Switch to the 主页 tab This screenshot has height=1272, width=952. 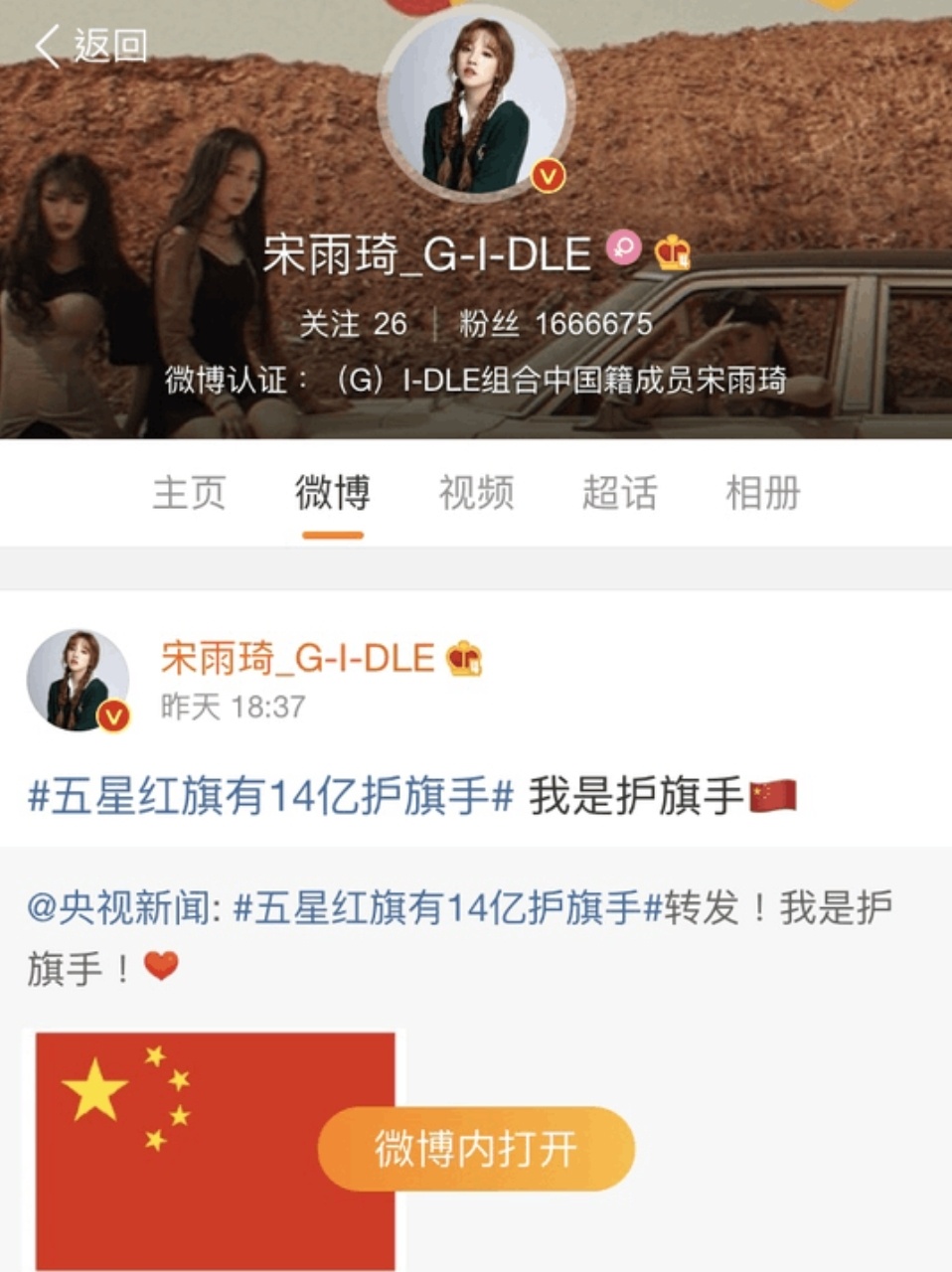coord(189,493)
